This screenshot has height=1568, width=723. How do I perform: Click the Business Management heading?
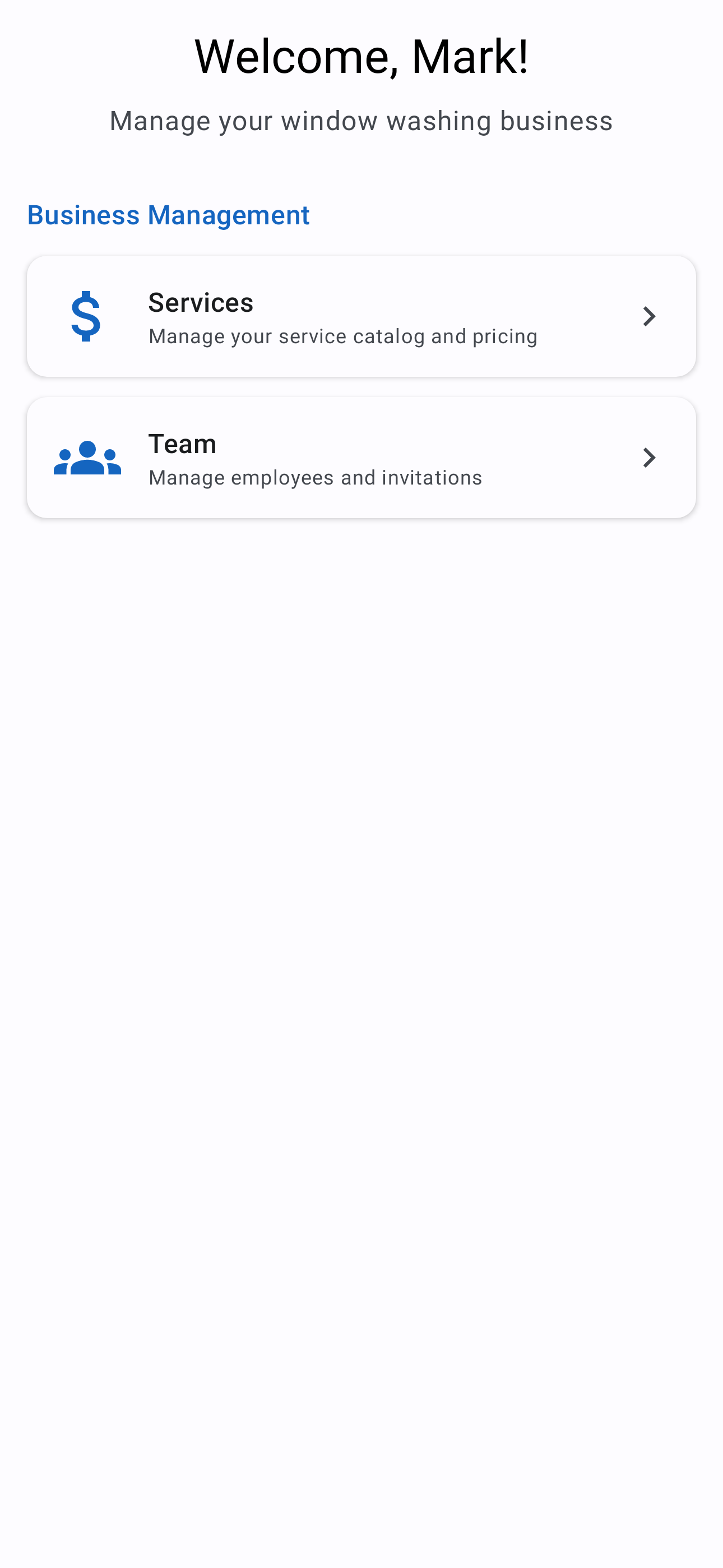point(168,215)
